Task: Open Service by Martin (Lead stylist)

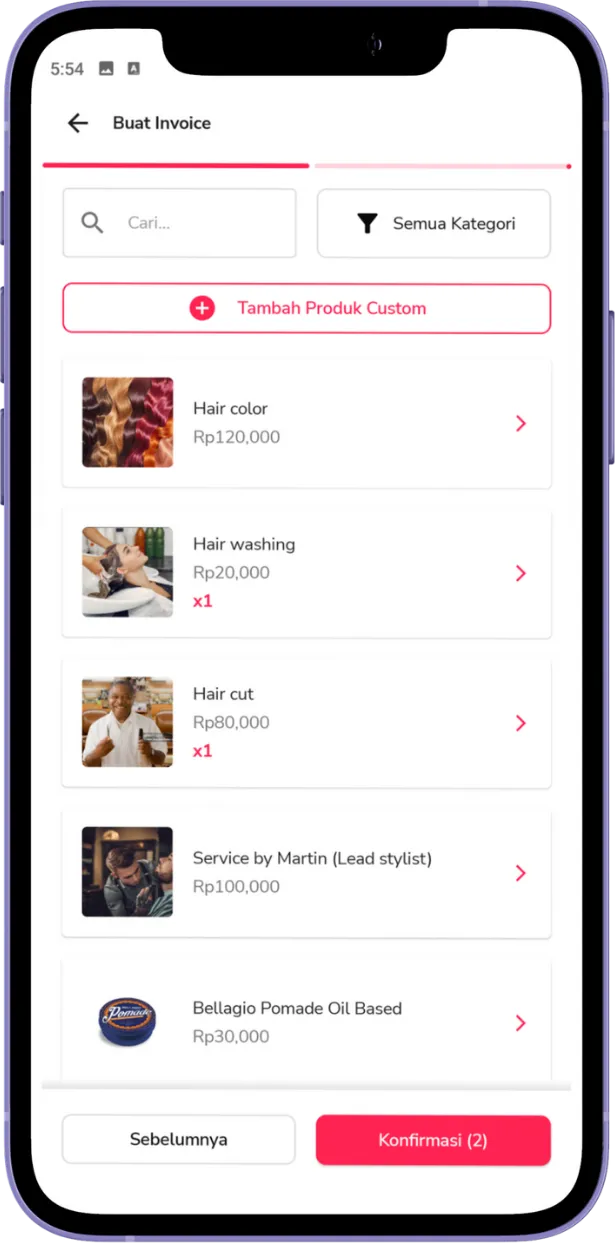Action: [x=306, y=872]
